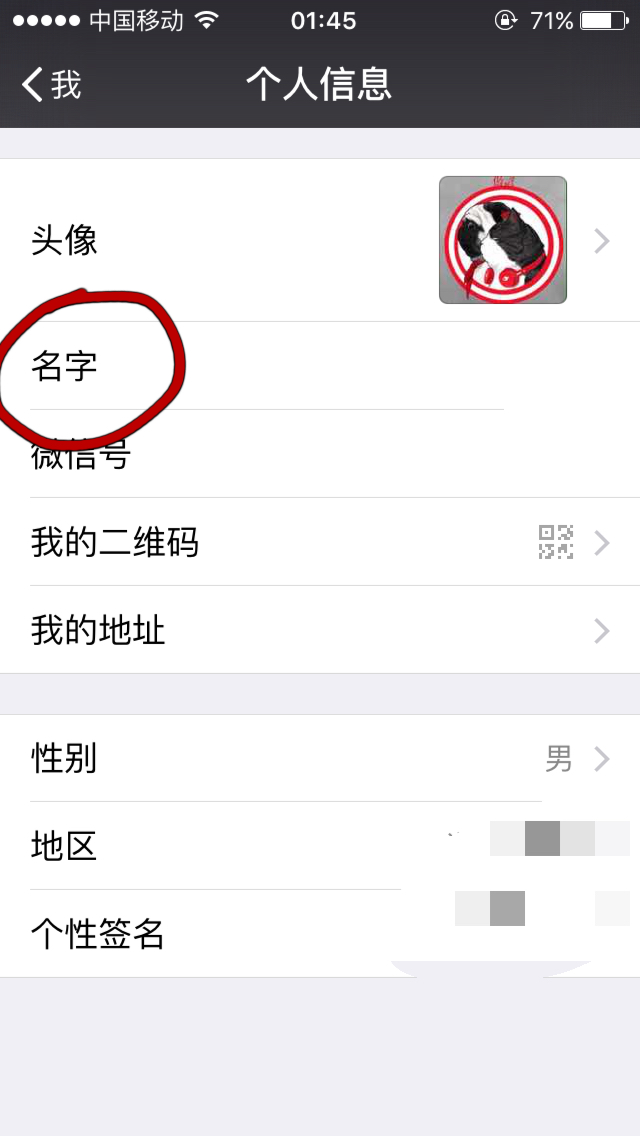Screen dimensions: 640x1136
Task: Change the 性别 setting
Action: coord(320,759)
